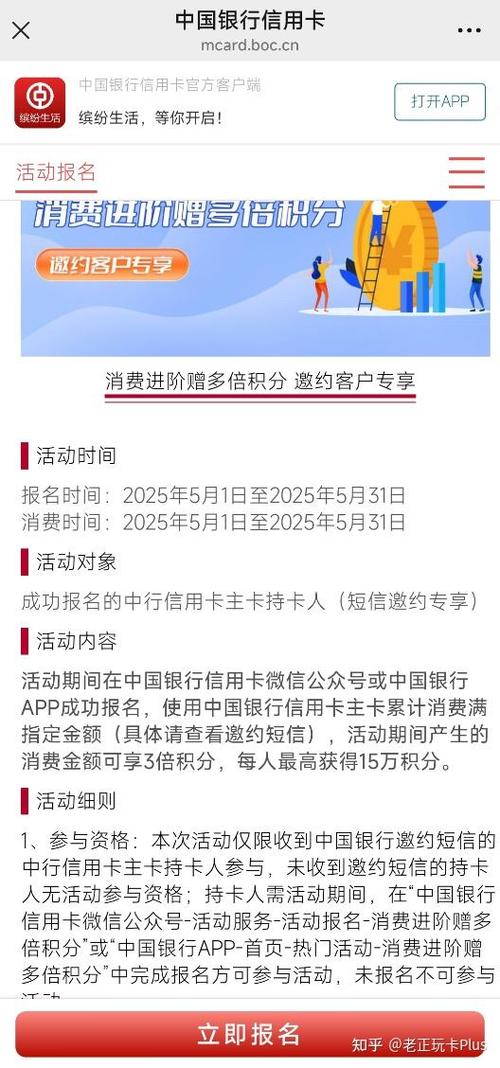Select the 活动报名 tab

(56, 172)
